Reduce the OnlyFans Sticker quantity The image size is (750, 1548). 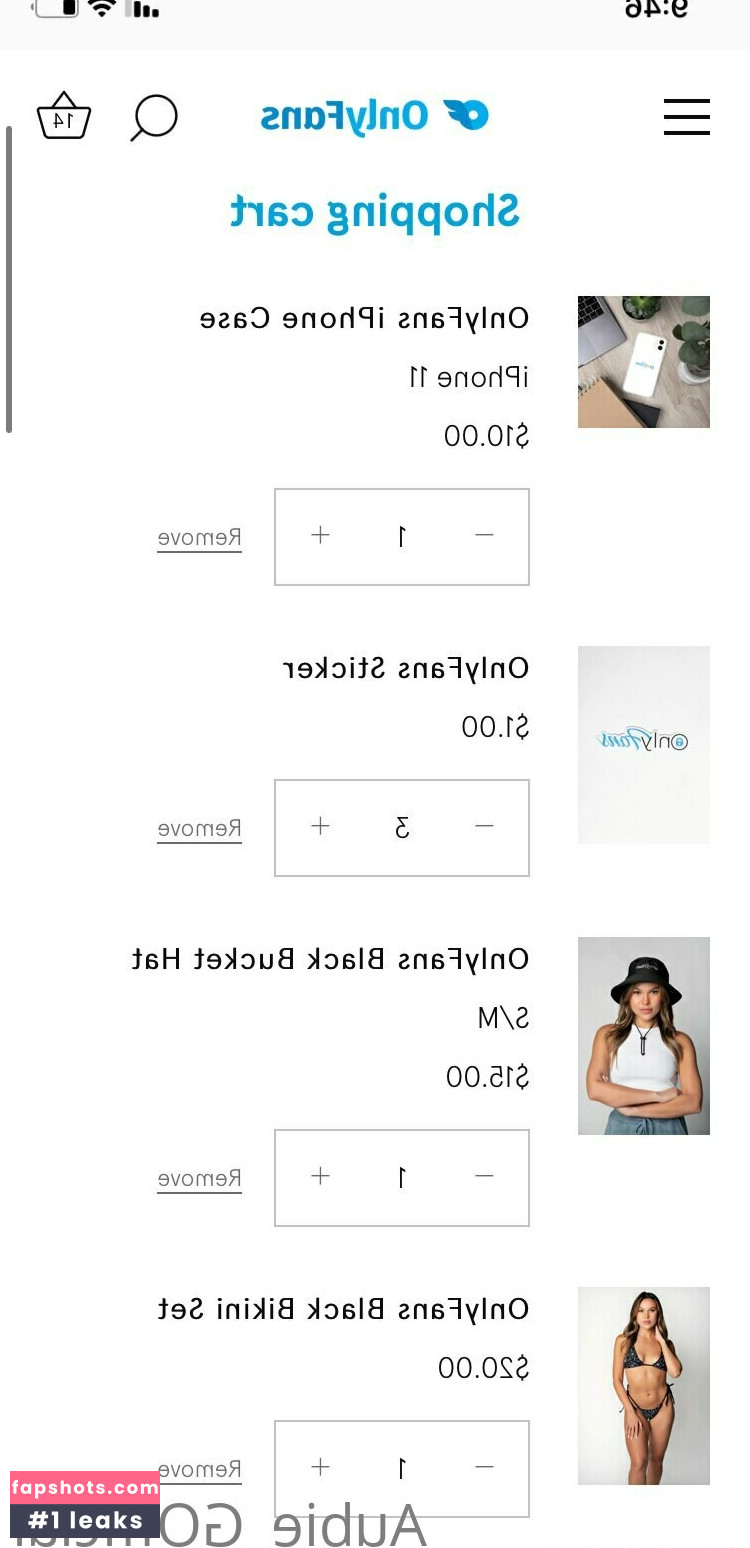484,827
